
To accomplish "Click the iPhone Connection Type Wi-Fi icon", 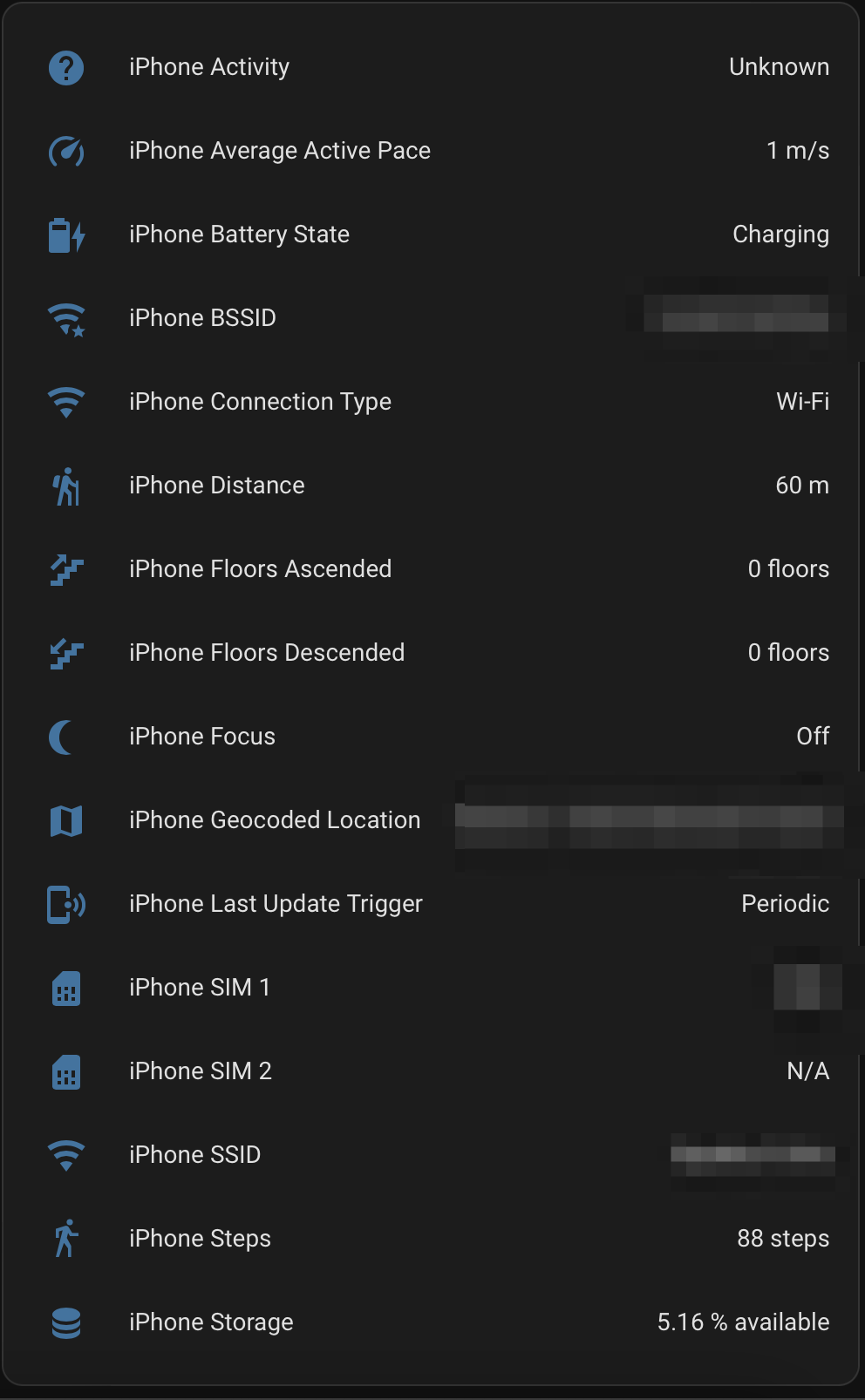I will click(66, 401).
